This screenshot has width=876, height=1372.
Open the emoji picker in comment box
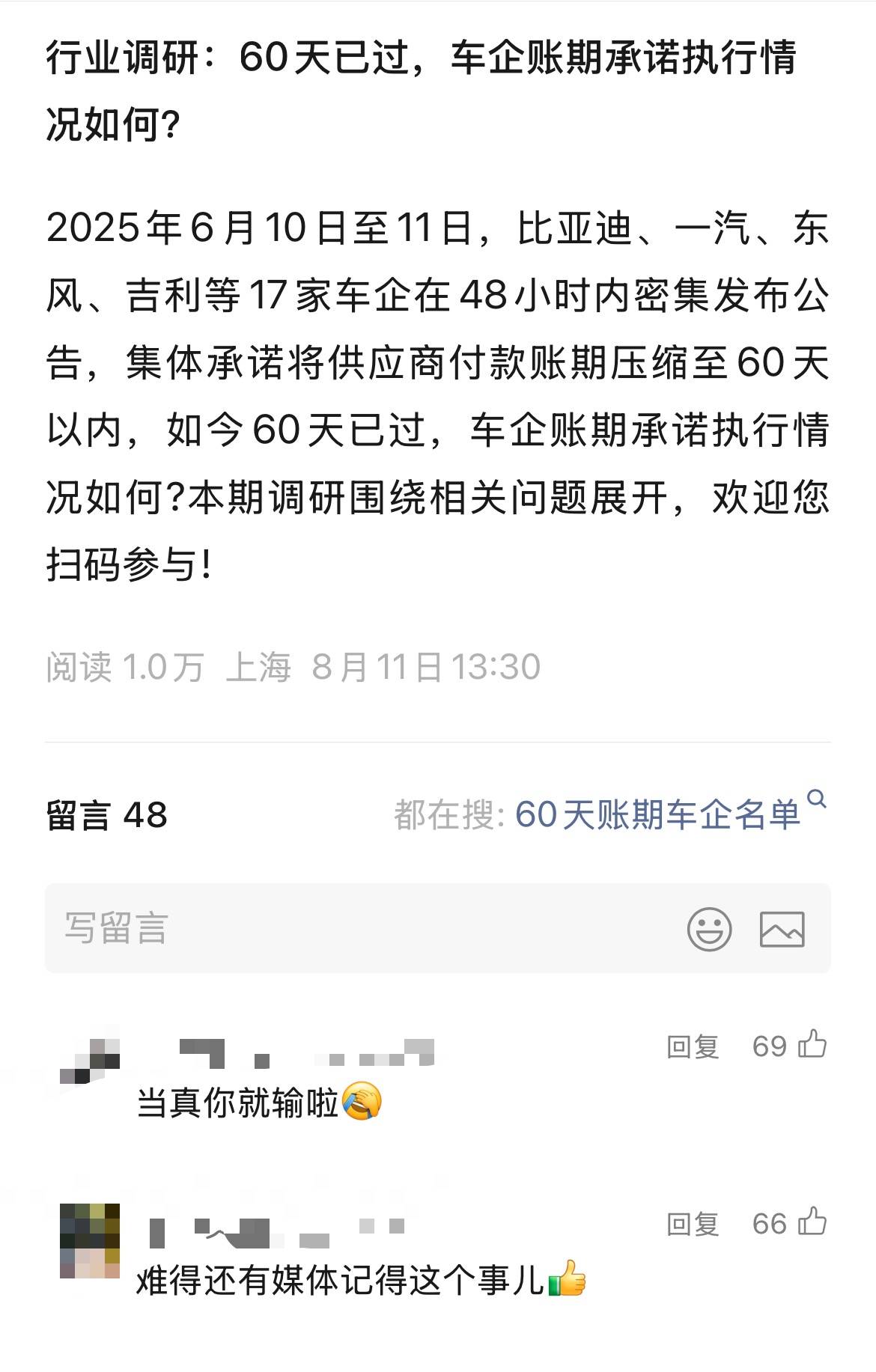coord(708,929)
